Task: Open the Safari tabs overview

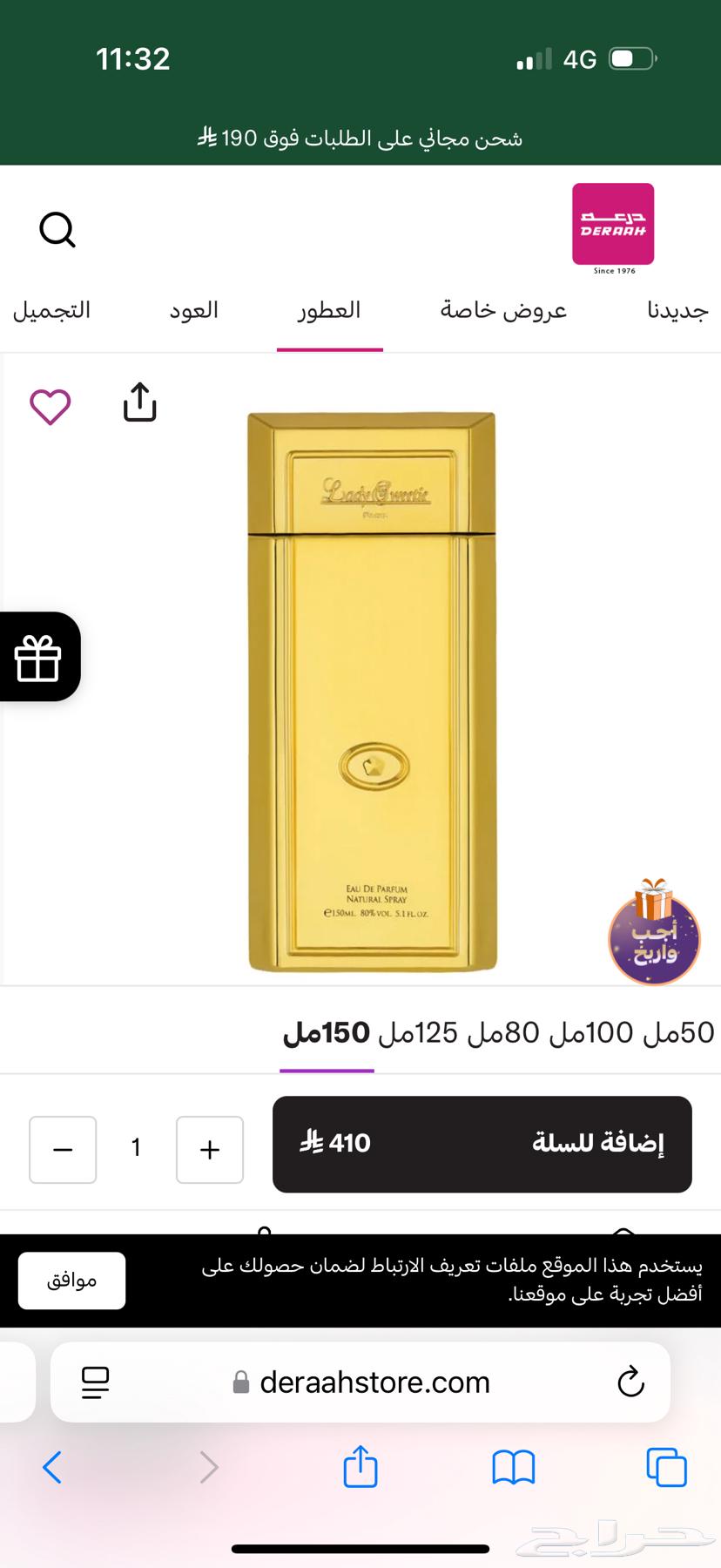Action: [666, 1467]
